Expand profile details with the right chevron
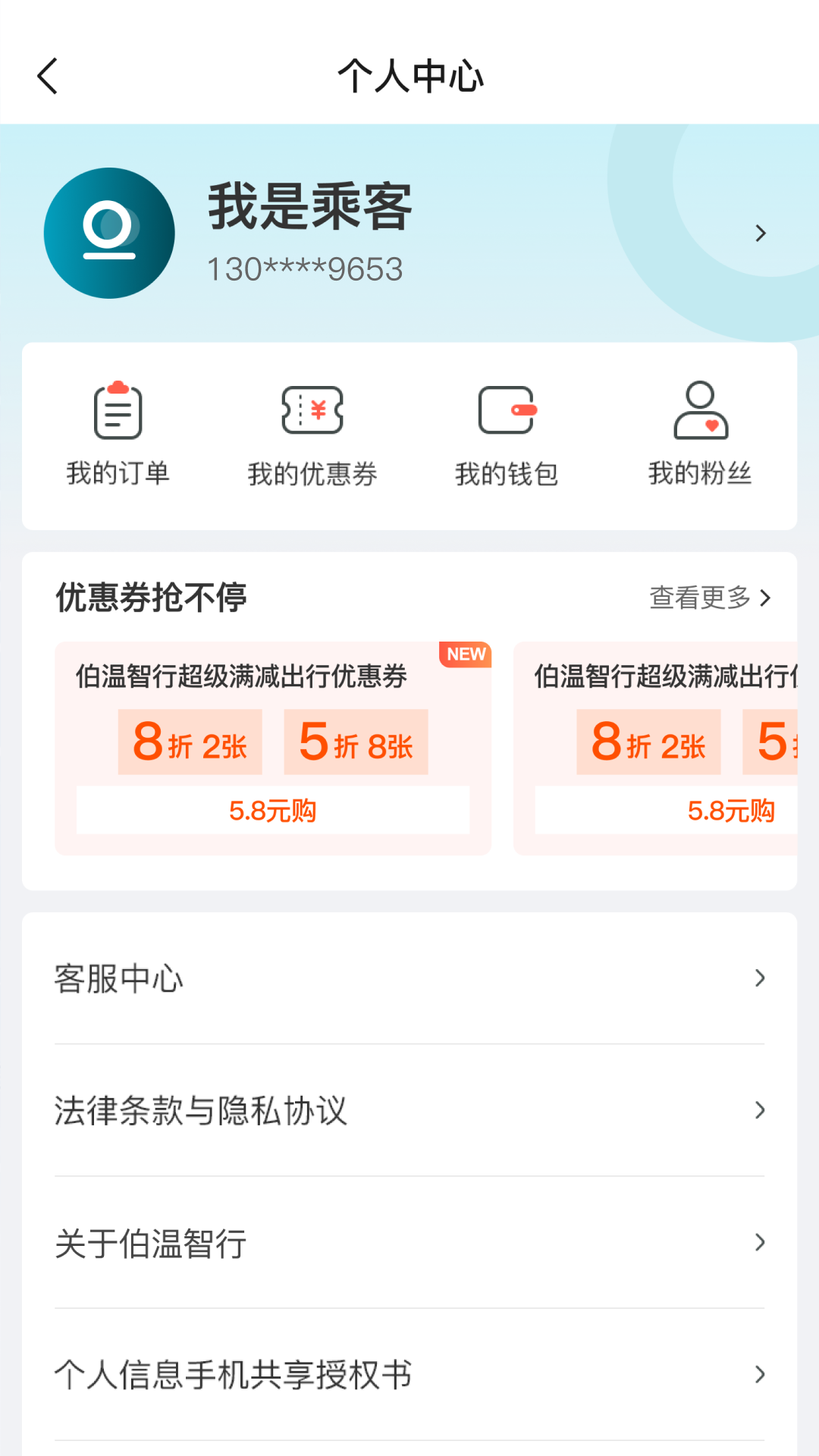Viewport: 819px width, 1456px height. click(x=761, y=233)
